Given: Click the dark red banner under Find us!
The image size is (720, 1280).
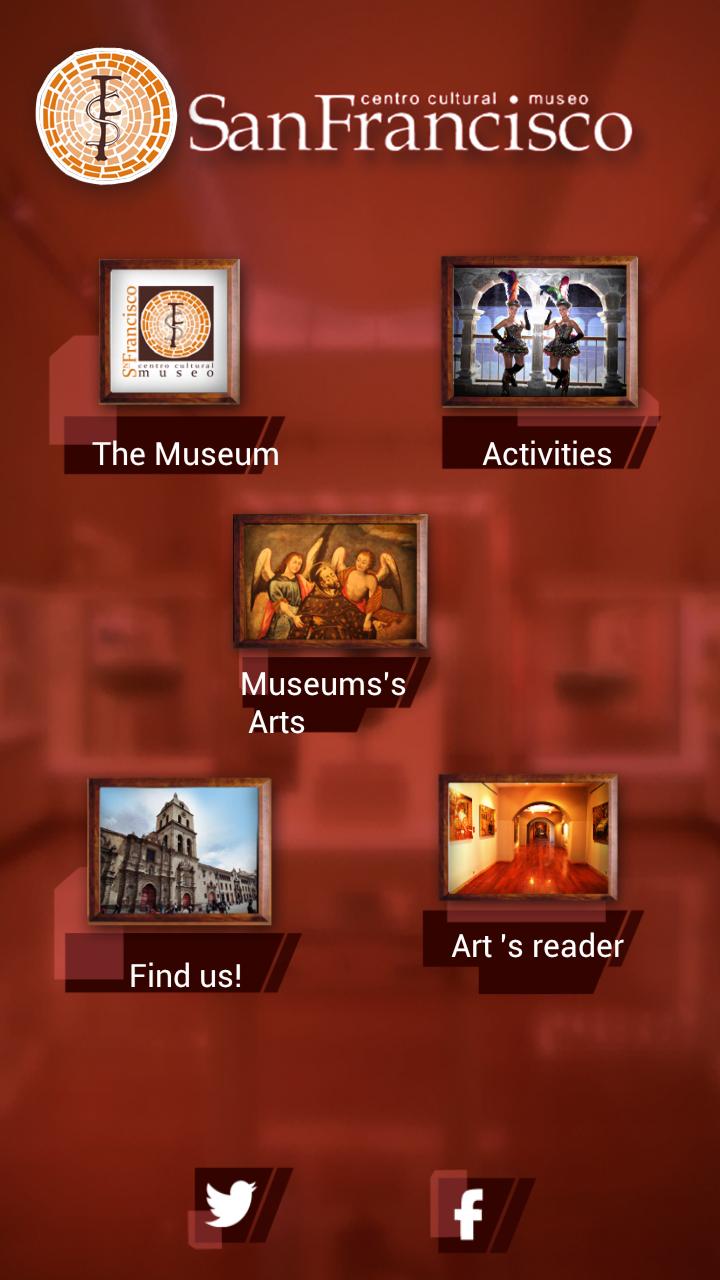Looking at the screenshot, I should [186, 973].
